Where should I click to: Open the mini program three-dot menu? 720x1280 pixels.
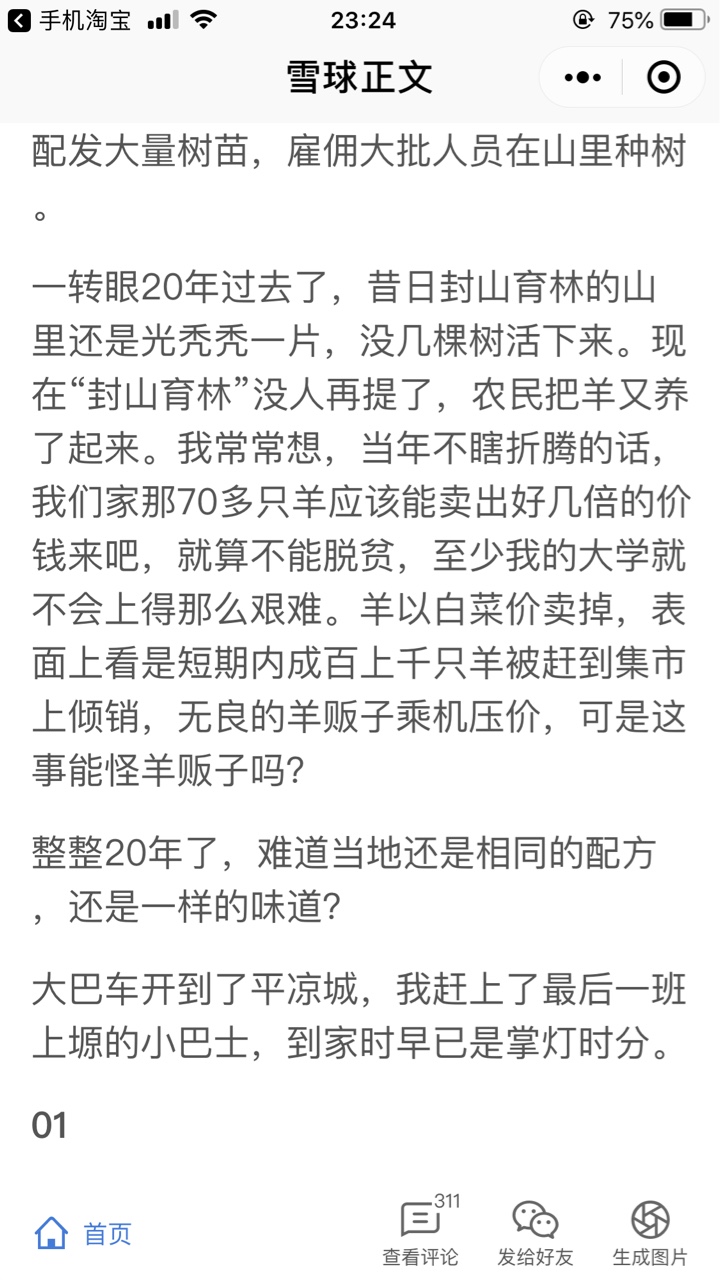point(583,77)
